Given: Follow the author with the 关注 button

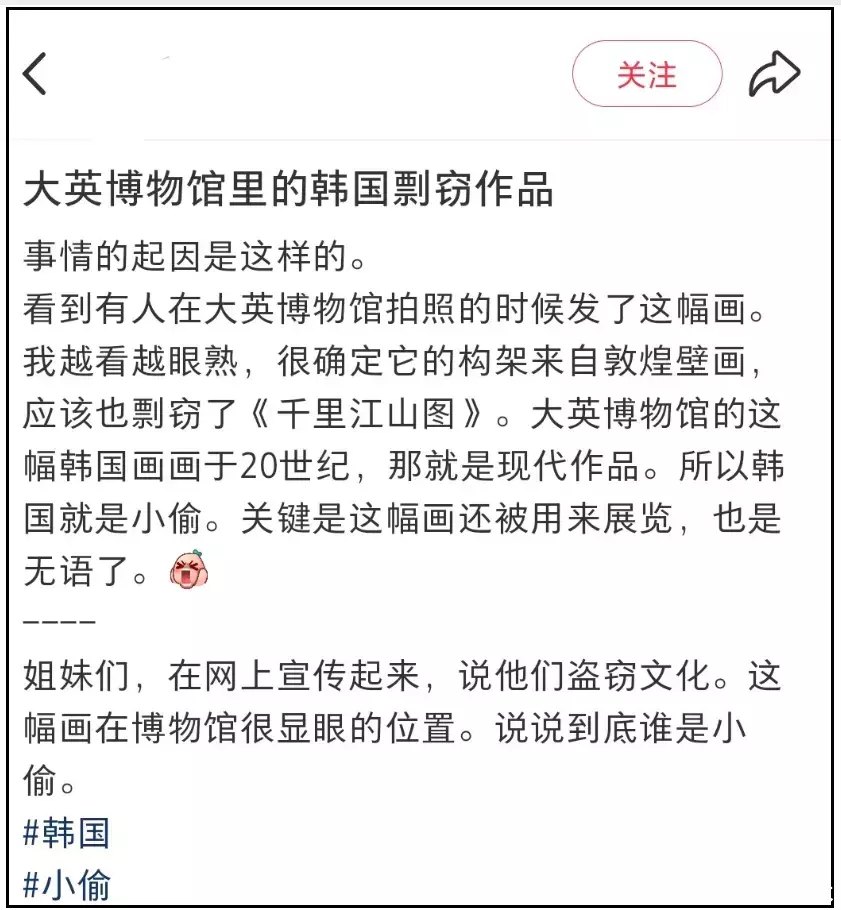Looking at the screenshot, I should point(646,74).
